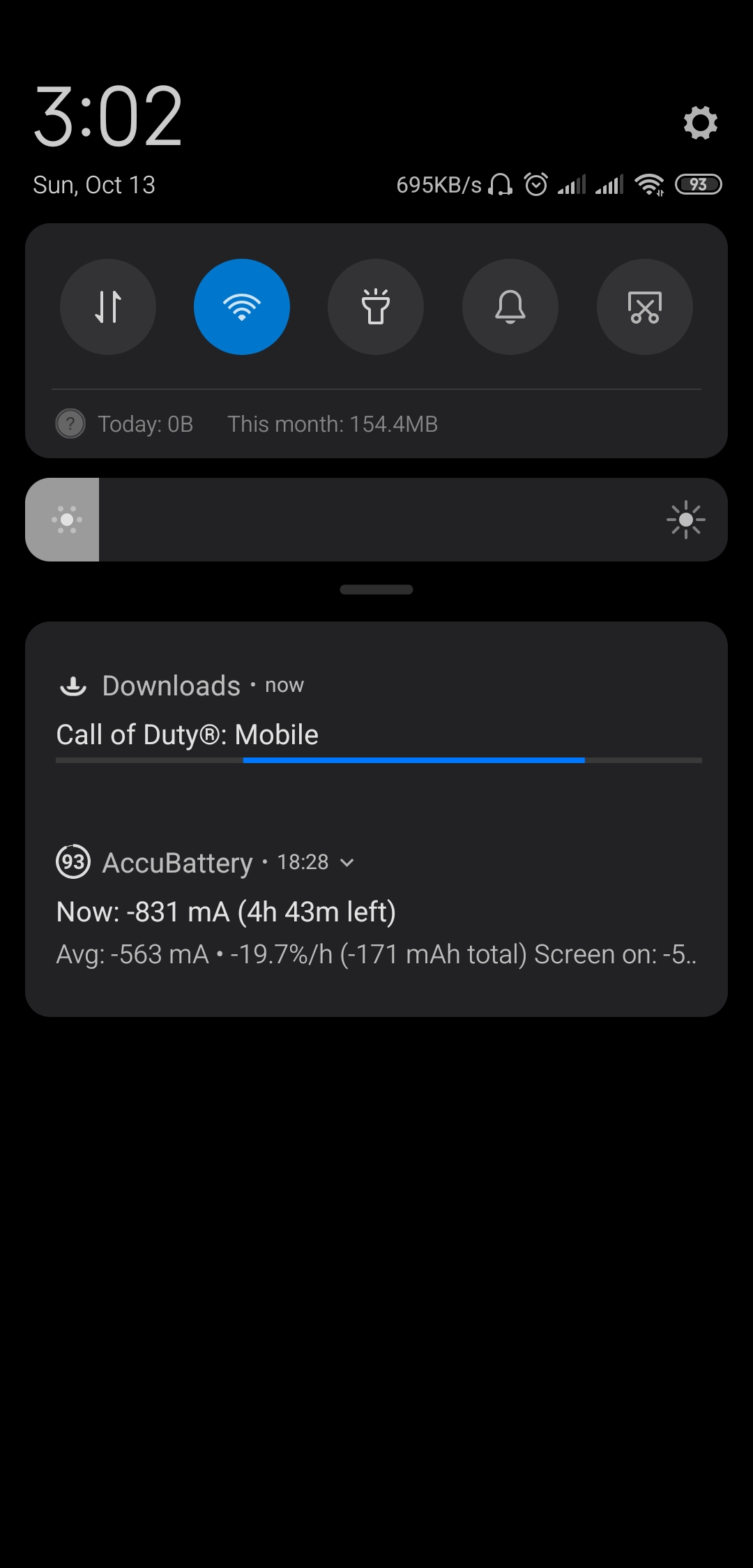Image resolution: width=753 pixels, height=1568 pixels.
Task: Open data usage row showing Today: 0B
Action: point(376,423)
